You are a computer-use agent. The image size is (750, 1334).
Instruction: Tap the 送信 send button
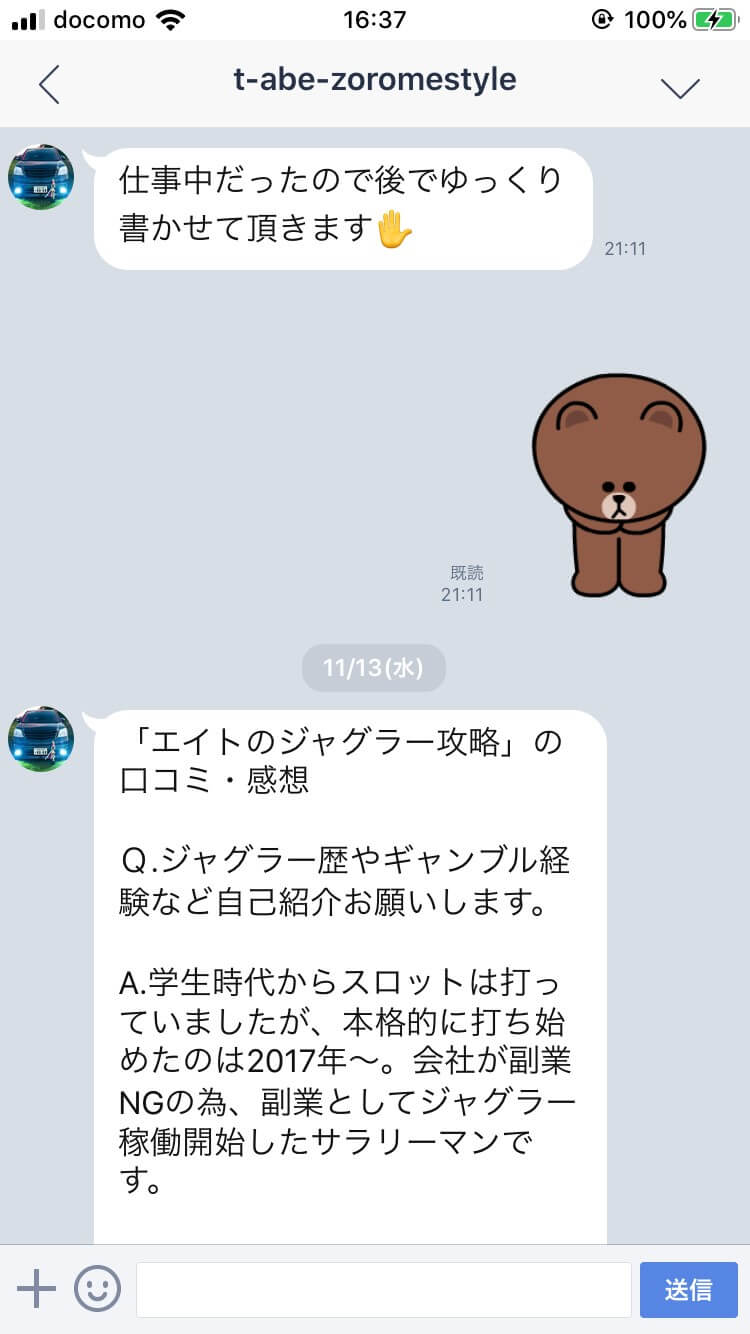[x=688, y=1289]
